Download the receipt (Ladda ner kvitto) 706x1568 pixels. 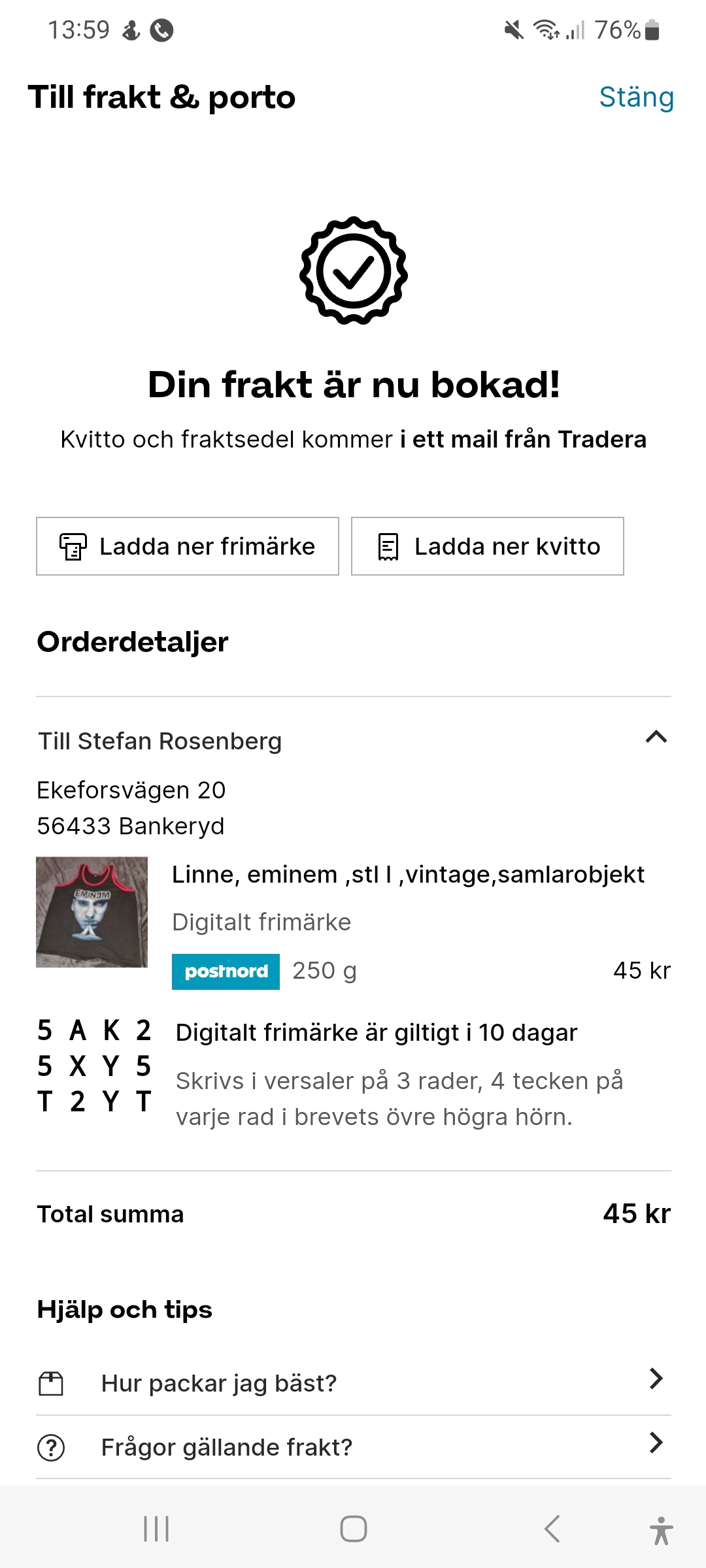[488, 546]
